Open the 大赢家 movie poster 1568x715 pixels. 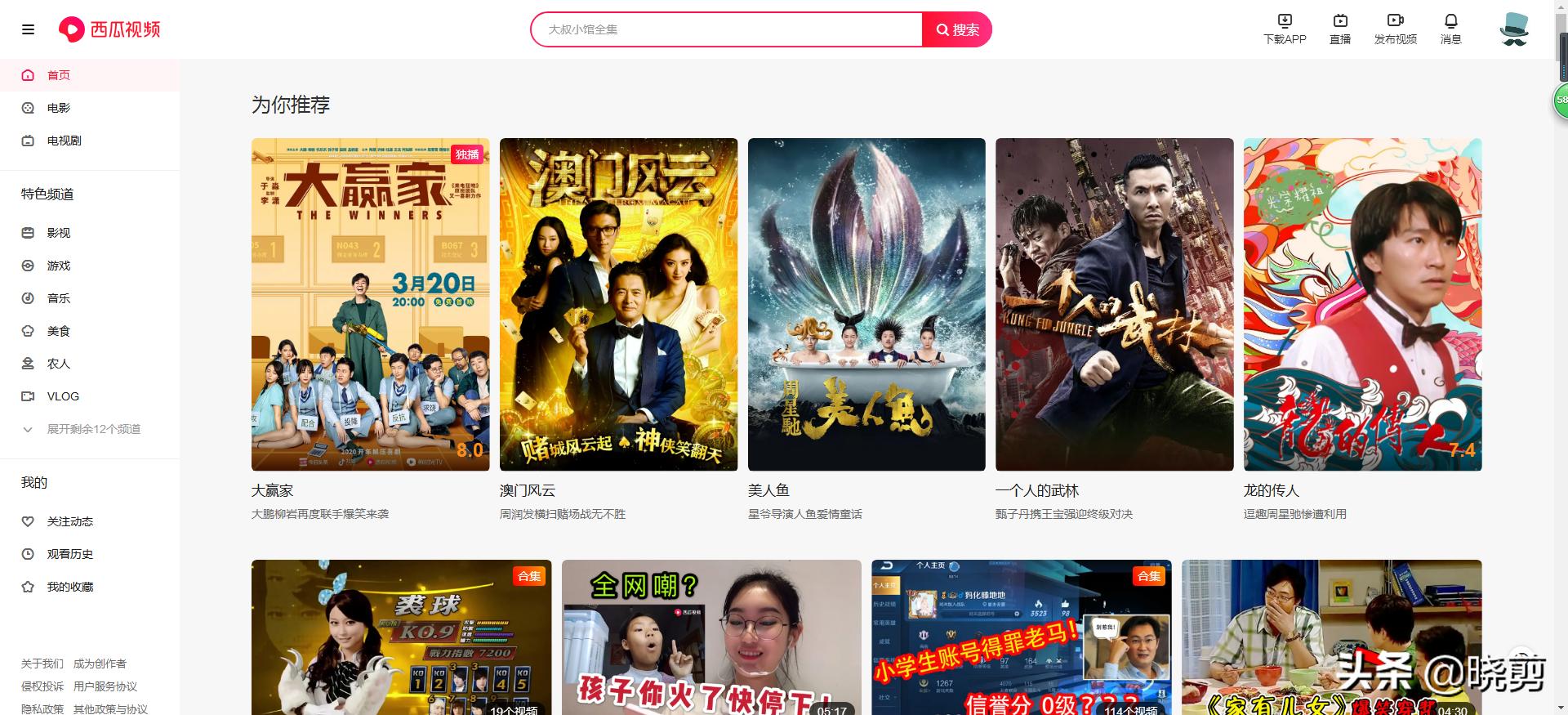[x=370, y=304]
